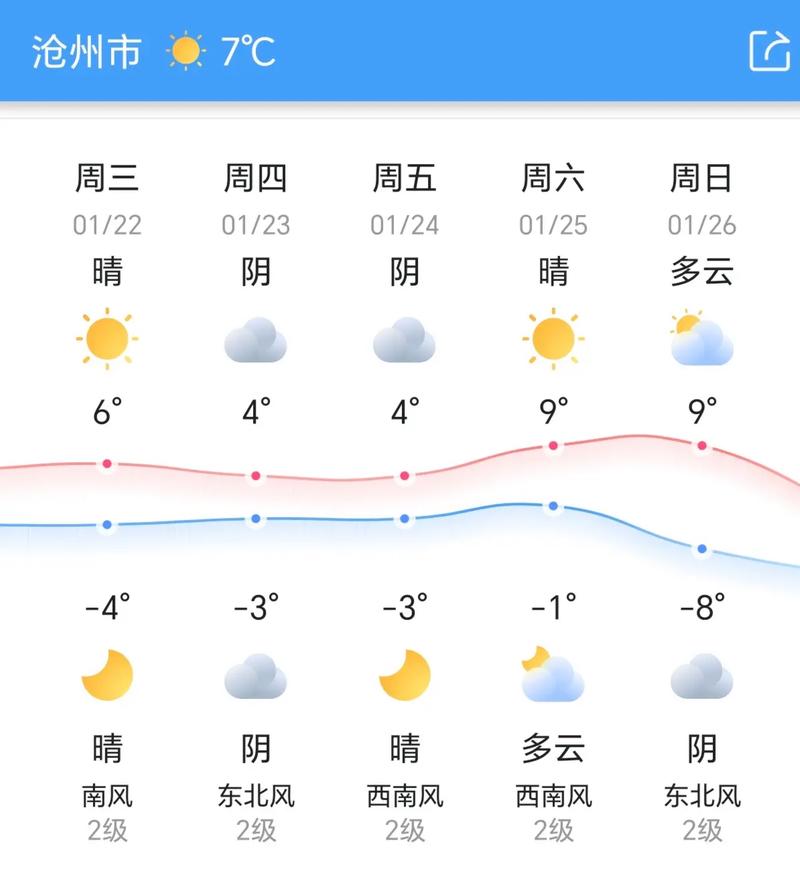Tap the sun icon showing current 7°C weather

coord(185,50)
